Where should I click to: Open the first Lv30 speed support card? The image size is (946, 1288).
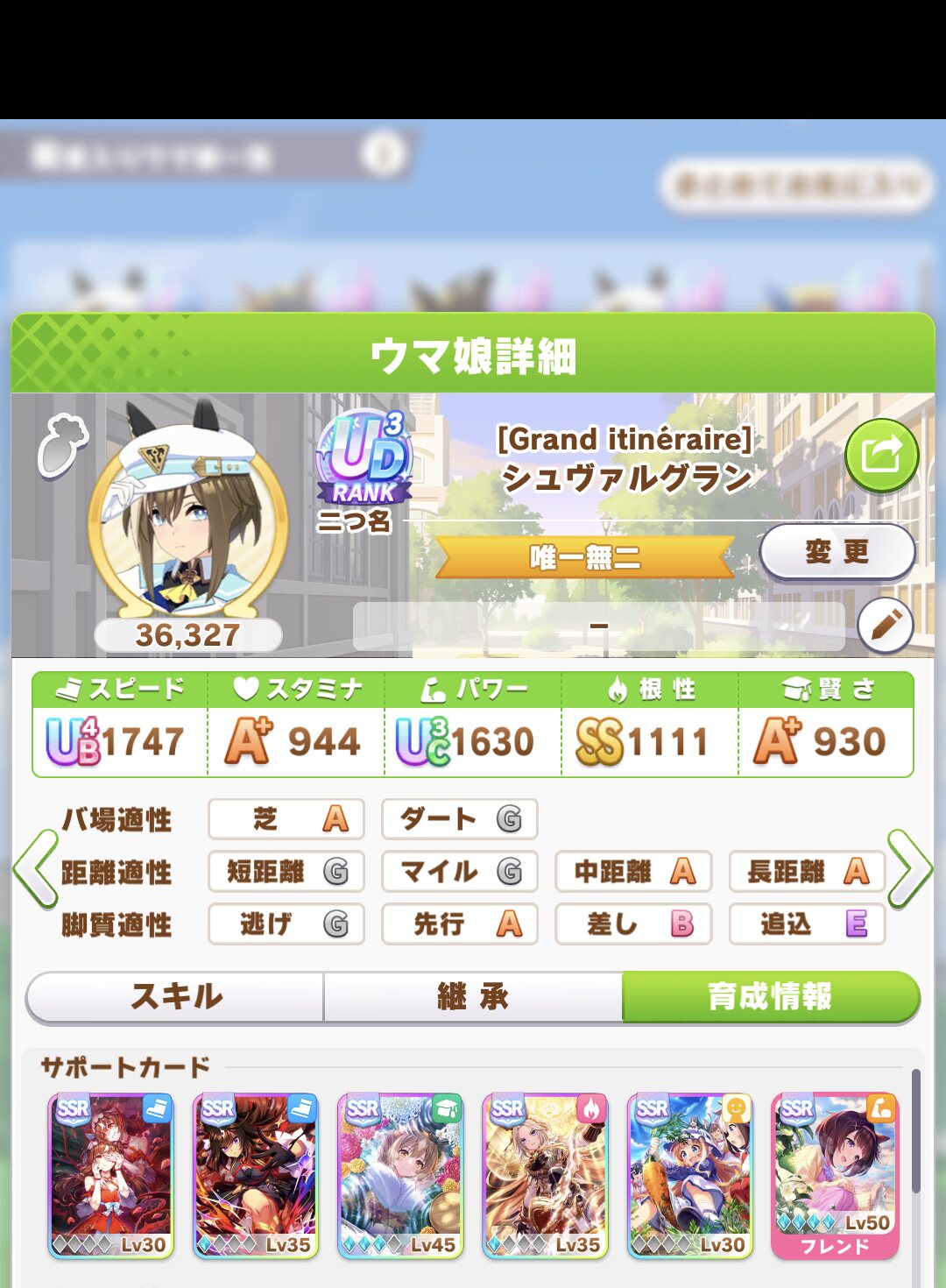click(111, 1176)
